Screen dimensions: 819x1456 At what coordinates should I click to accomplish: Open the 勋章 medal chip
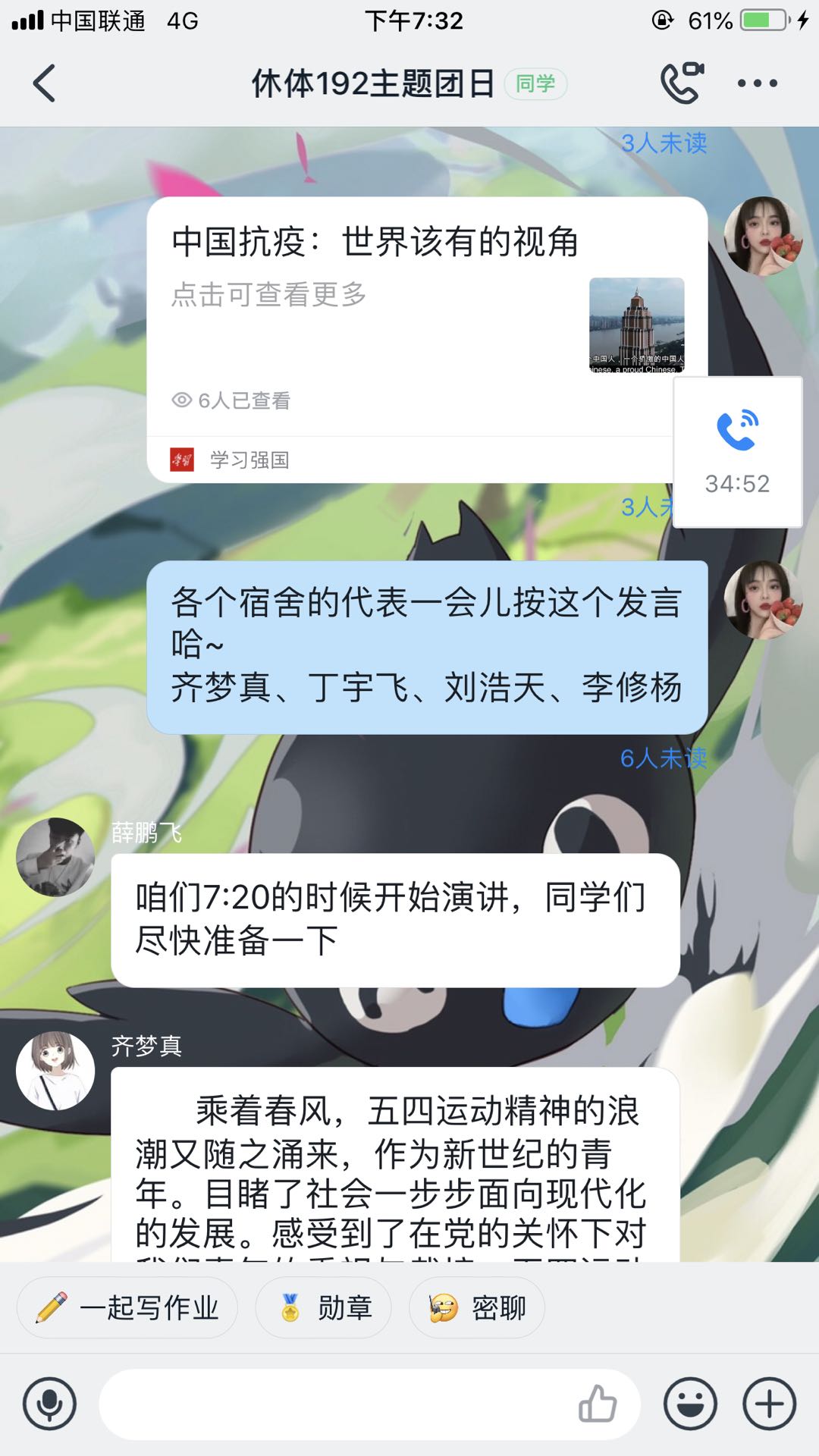tap(324, 1308)
